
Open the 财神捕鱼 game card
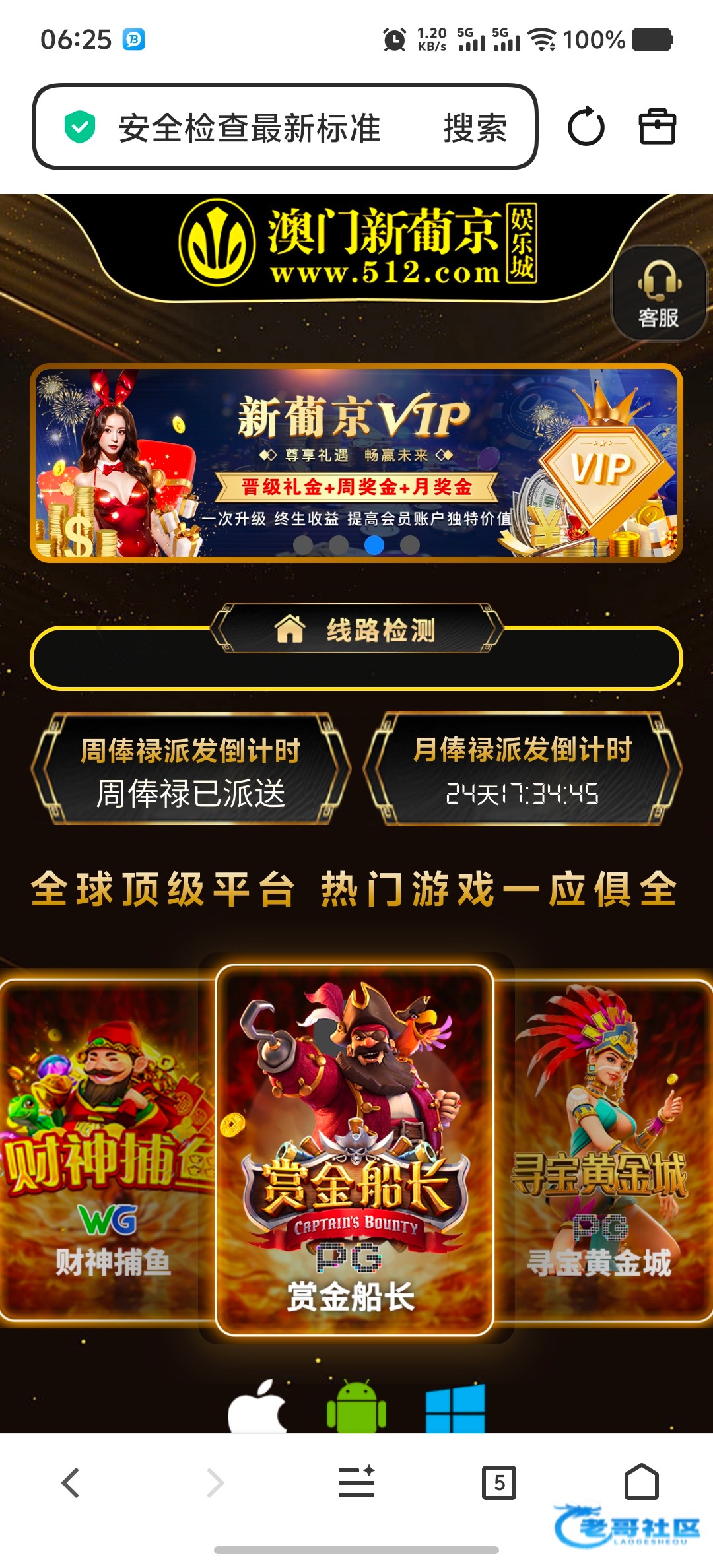click(x=106, y=1152)
